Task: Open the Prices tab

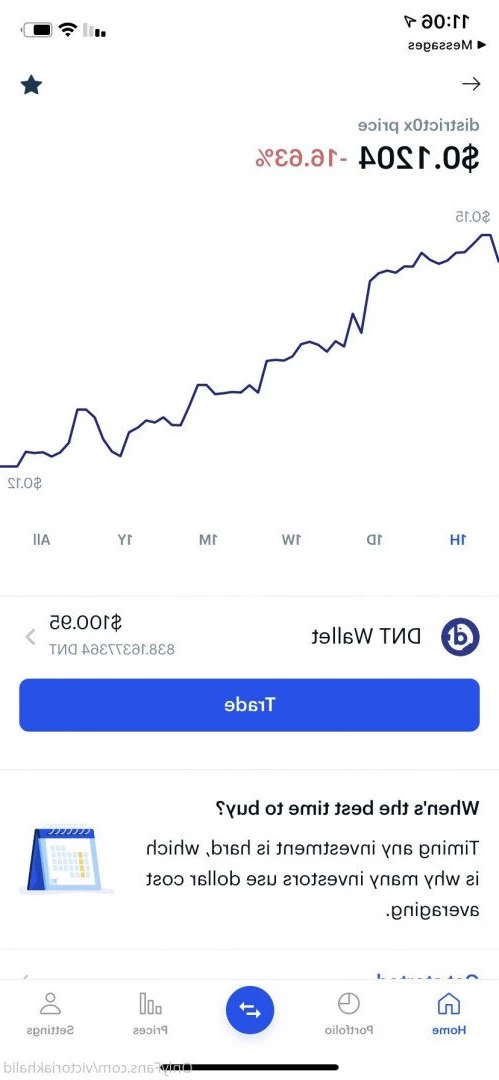Action: (150, 1014)
